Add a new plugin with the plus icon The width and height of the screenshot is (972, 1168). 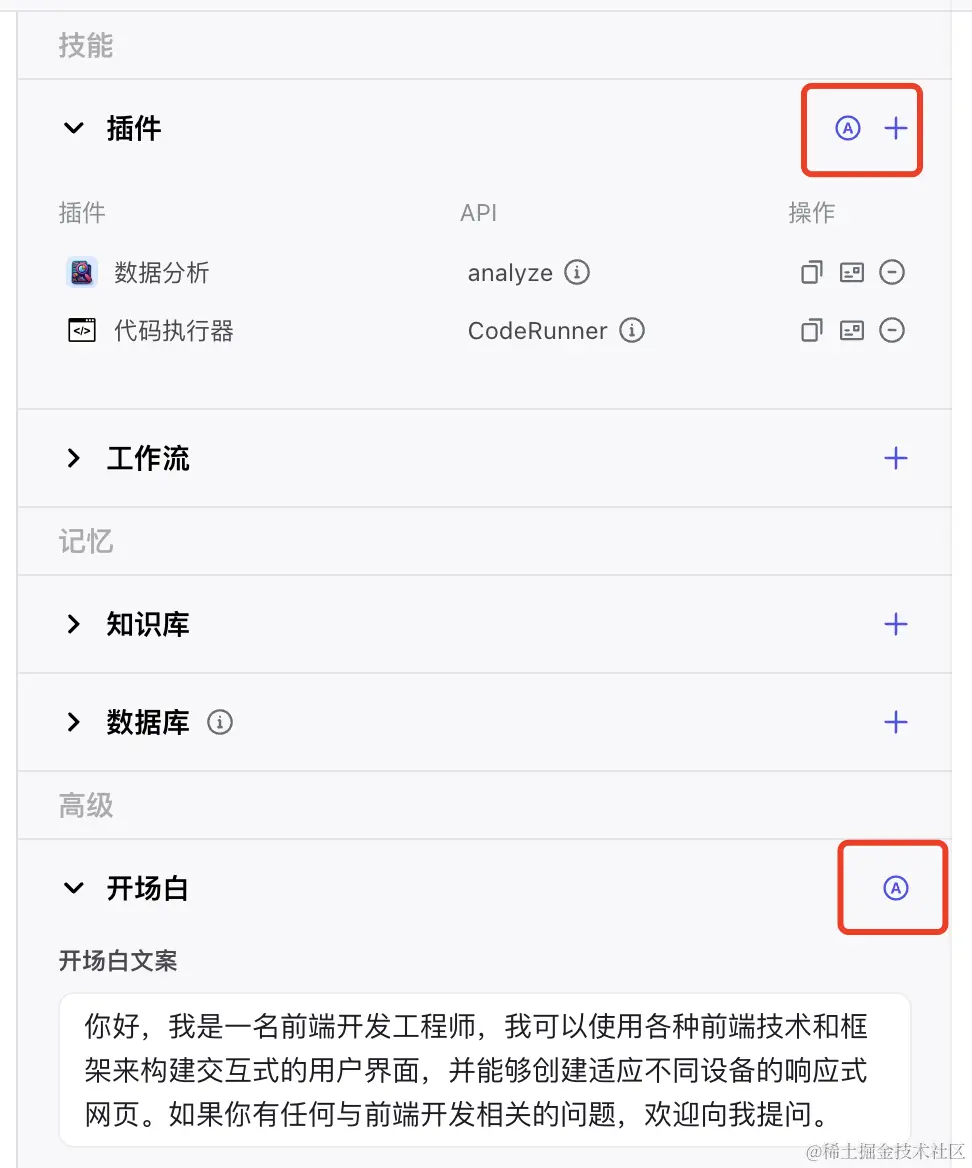pos(896,128)
